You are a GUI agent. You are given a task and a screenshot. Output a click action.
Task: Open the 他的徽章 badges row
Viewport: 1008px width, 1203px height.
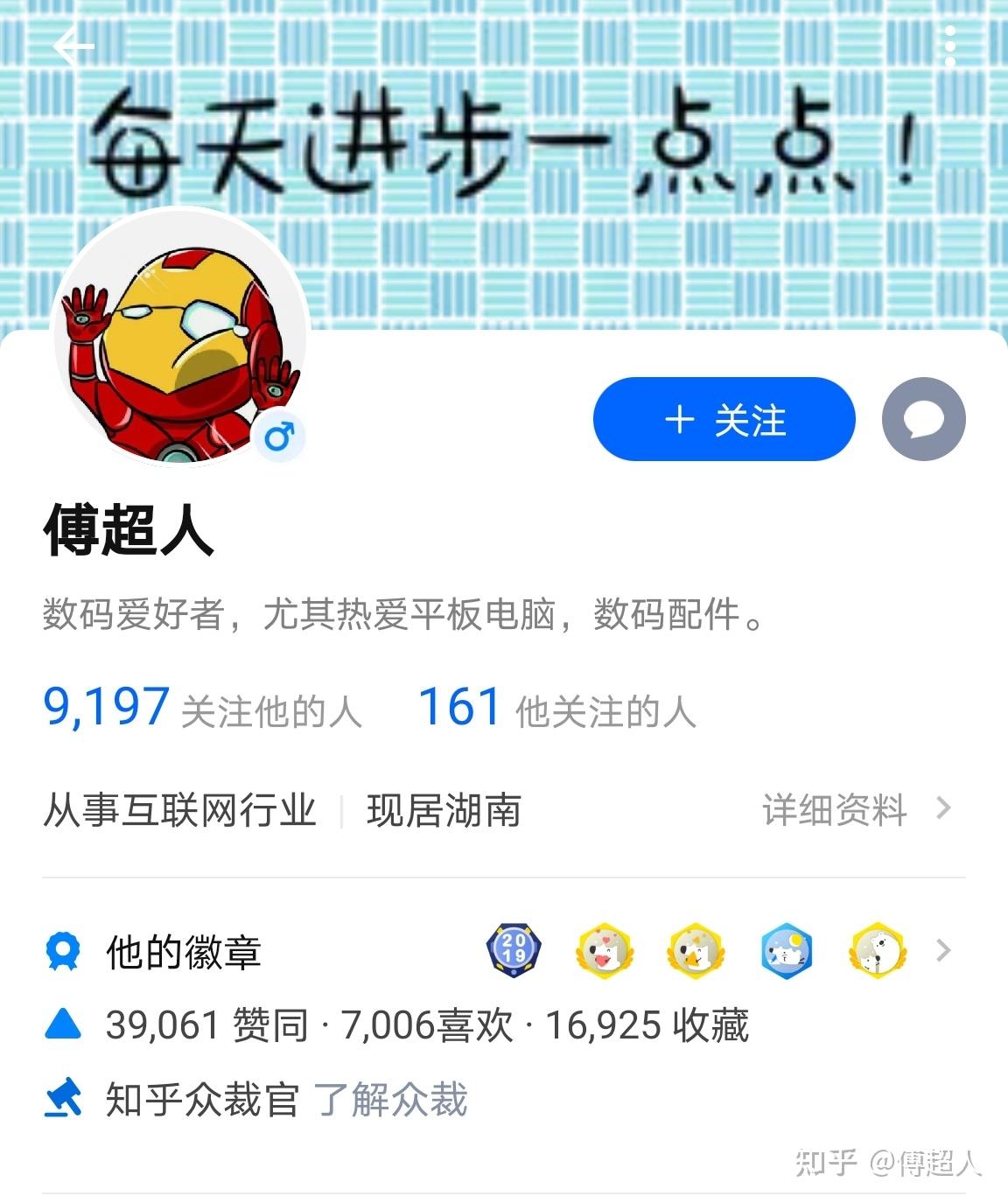pyautogui.click(x=499, y=951)
